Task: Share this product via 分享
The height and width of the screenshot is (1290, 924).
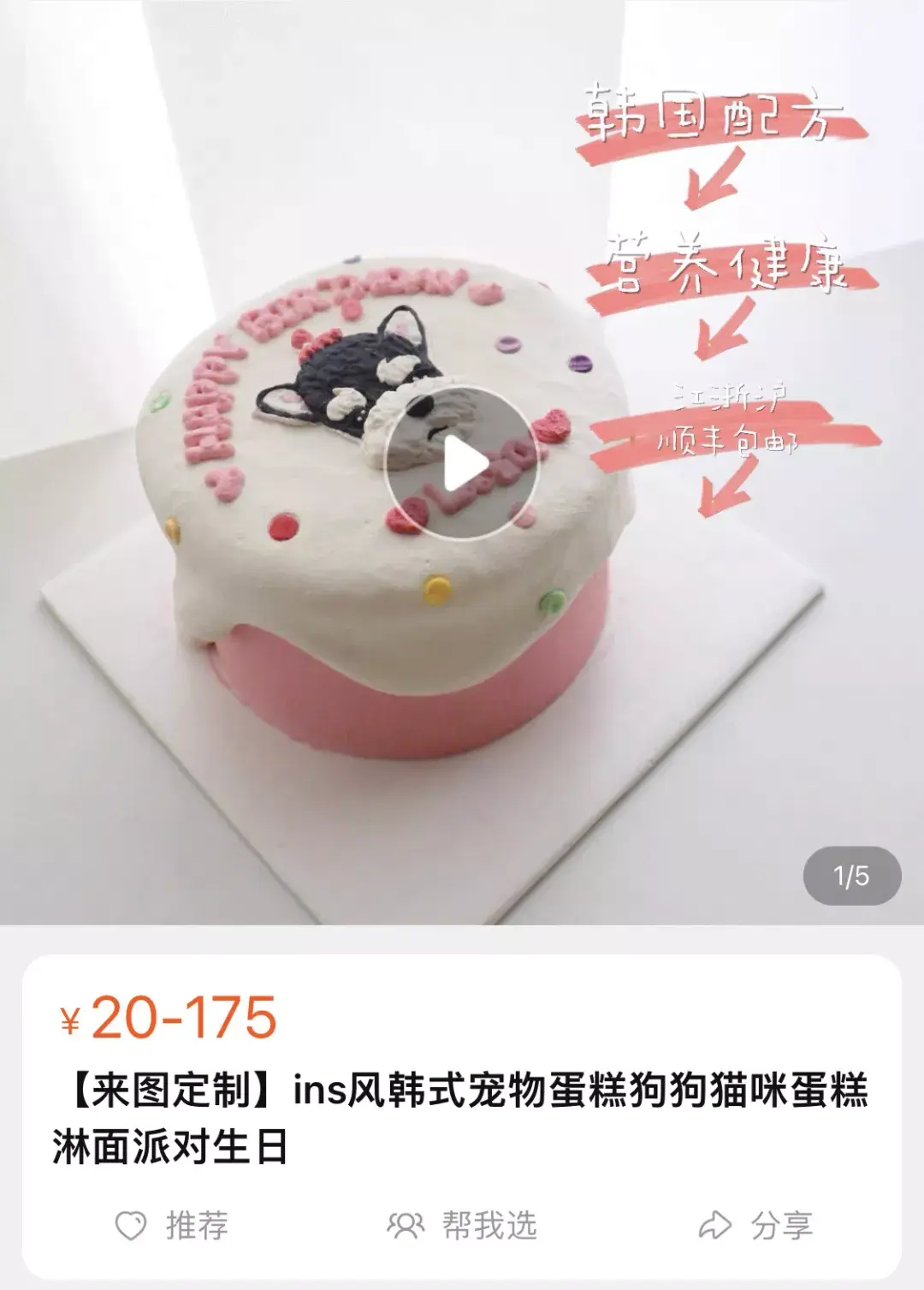Action: tap(755, 1226)
